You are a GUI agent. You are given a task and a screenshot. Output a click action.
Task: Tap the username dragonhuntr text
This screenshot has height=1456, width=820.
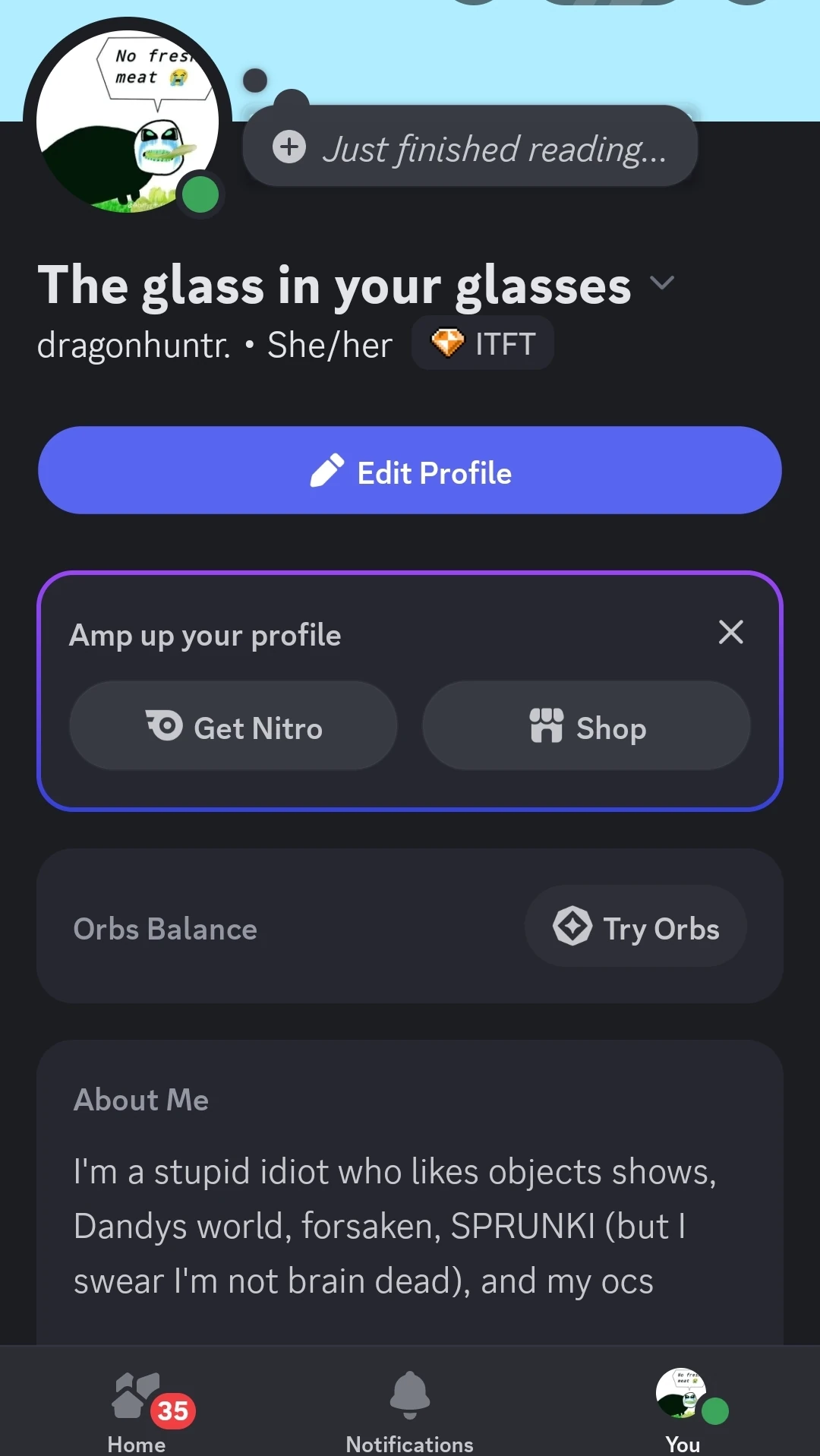click(x=133, y=344)
